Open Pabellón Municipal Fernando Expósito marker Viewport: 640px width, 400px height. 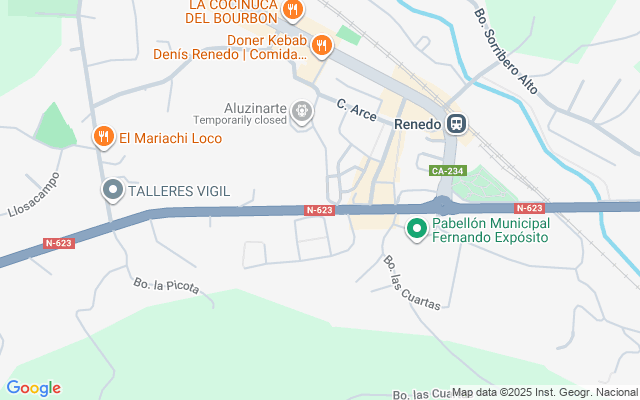418,230
